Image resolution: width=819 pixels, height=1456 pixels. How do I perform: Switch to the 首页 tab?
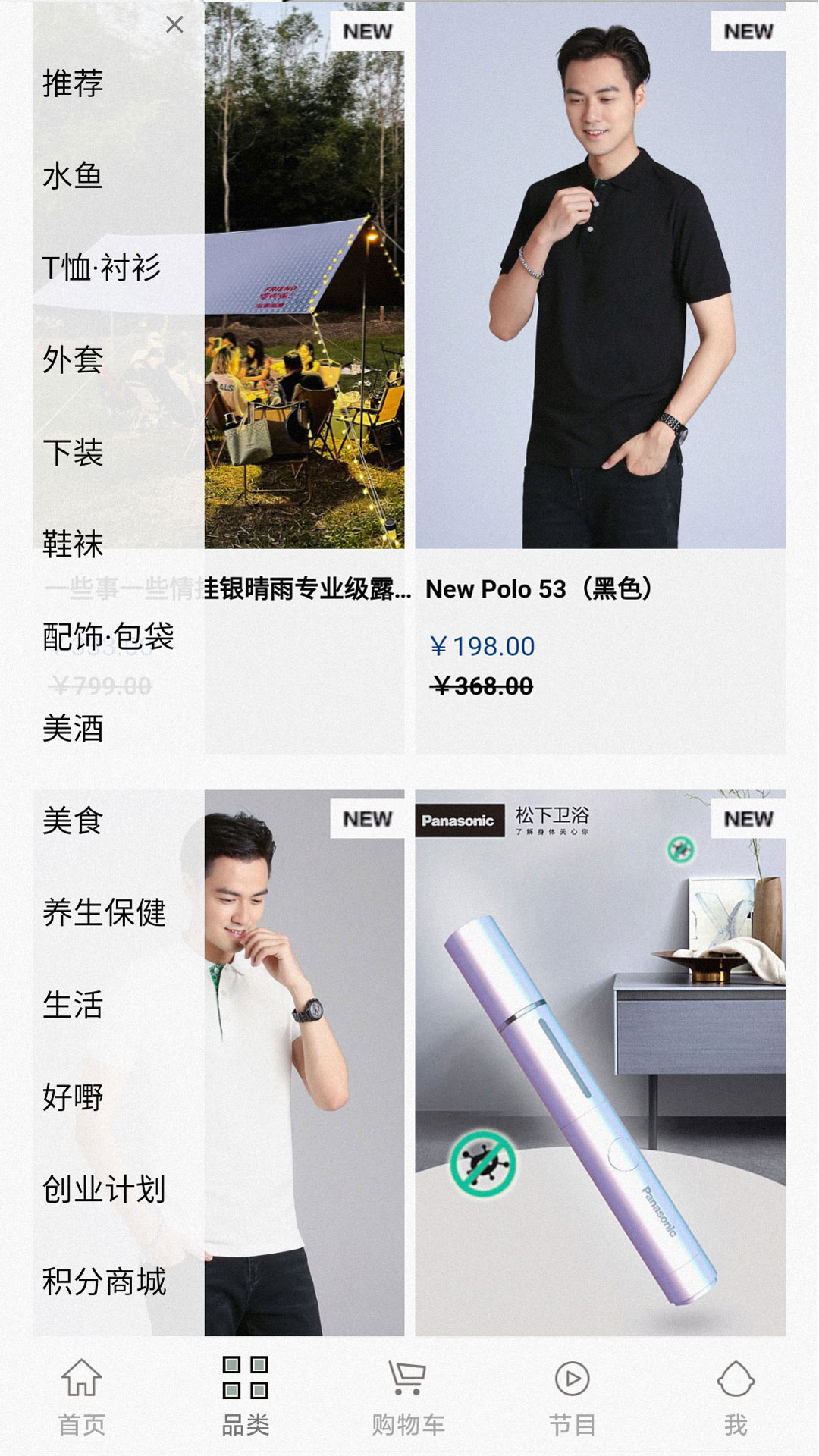82,1397
